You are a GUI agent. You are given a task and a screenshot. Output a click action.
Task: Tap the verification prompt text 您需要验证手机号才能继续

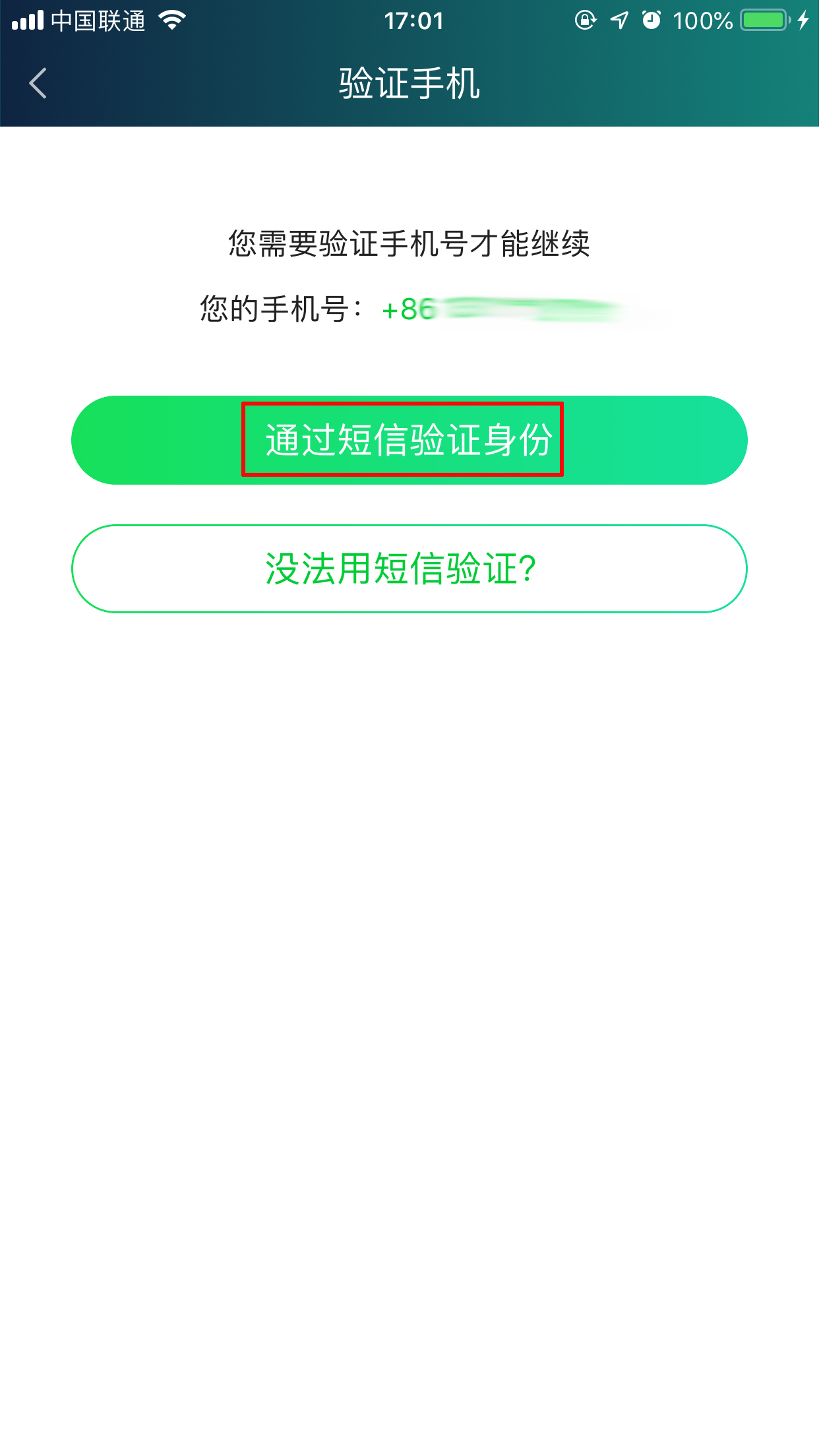pyautogui.click(x=409, y=243)
